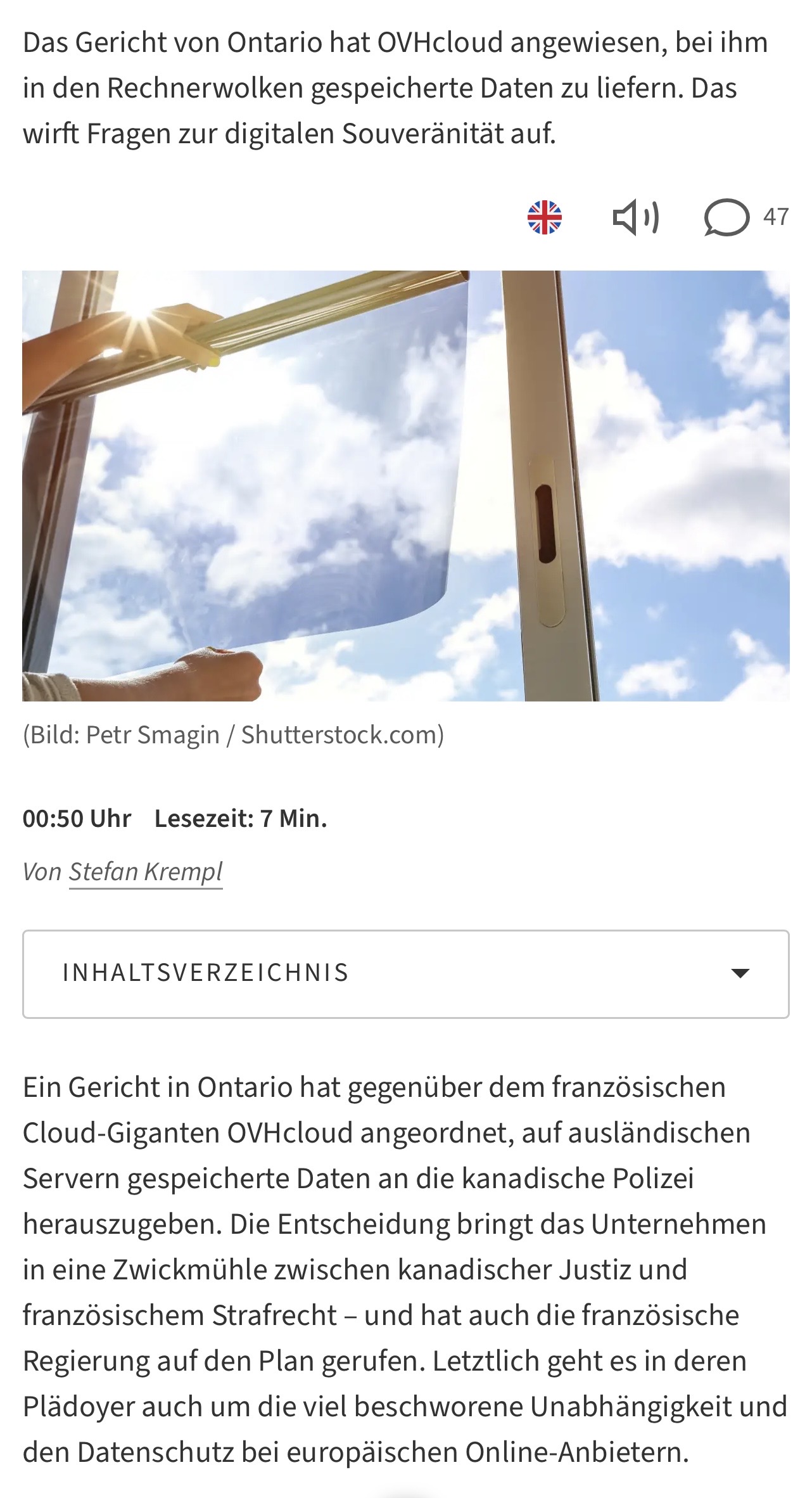The image size is (812, 1498).
Task: Open author Stefan Krempl's page
Action: [x=146, y=872]
